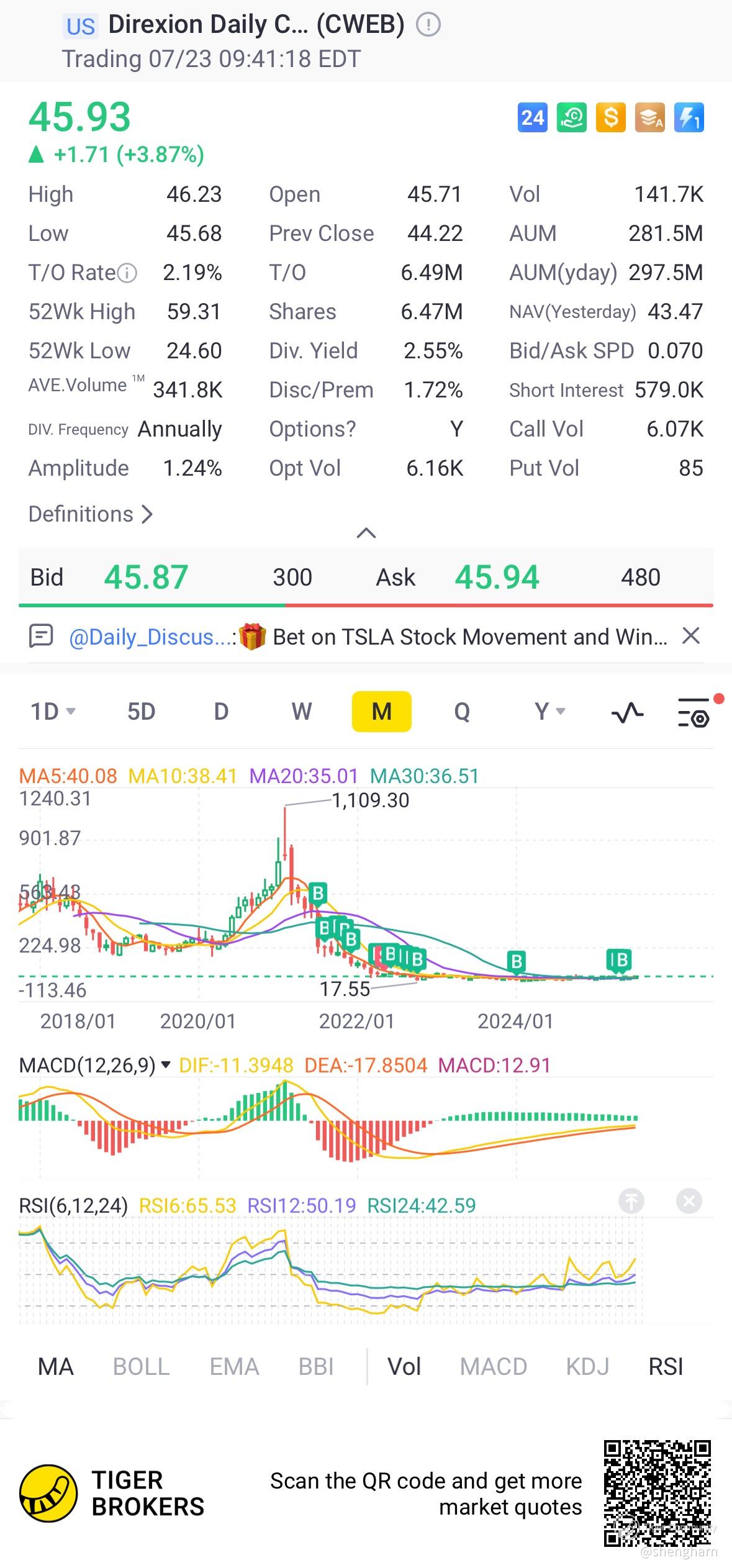Open T/O Rate info tooltip
Viewport: 732px width, 1568px height.
(127, 273)
